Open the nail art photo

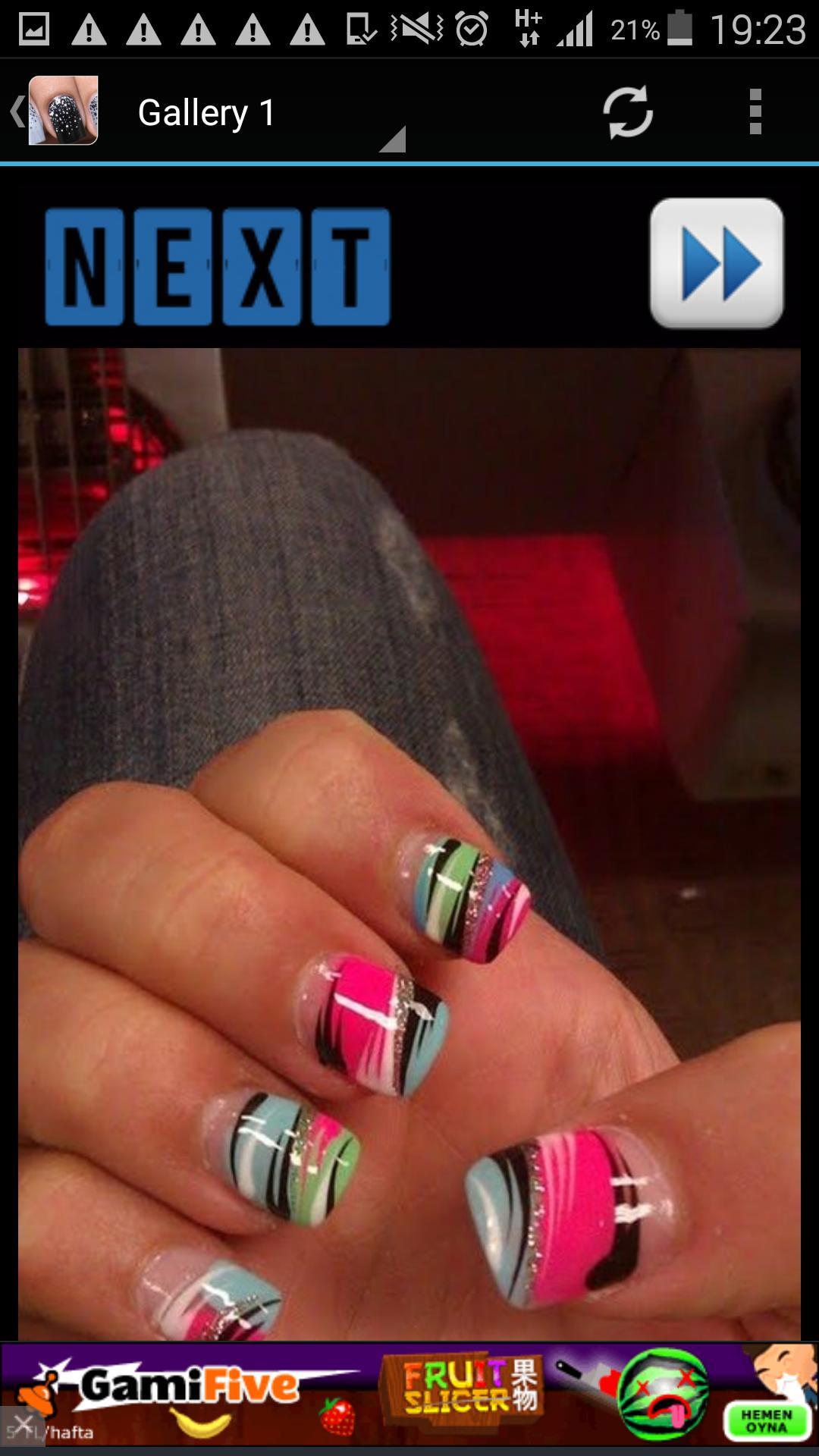pos(409,844)
